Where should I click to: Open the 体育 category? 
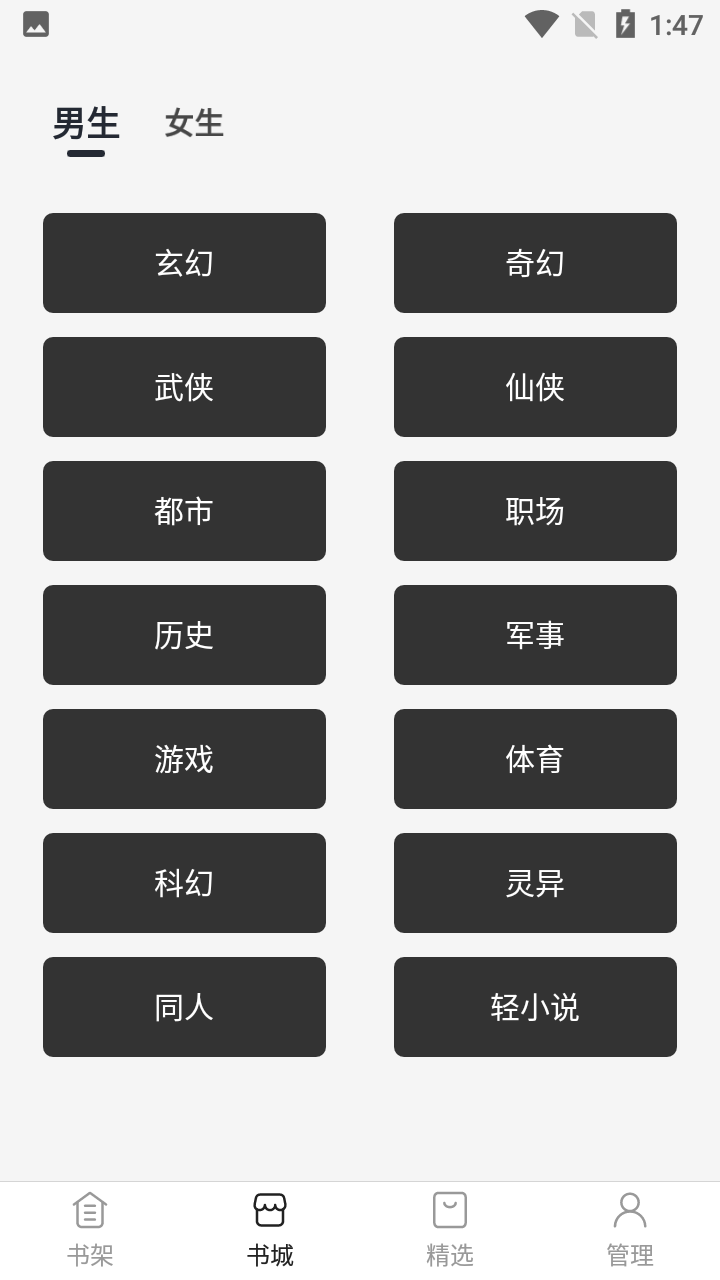tap(535, 759)
